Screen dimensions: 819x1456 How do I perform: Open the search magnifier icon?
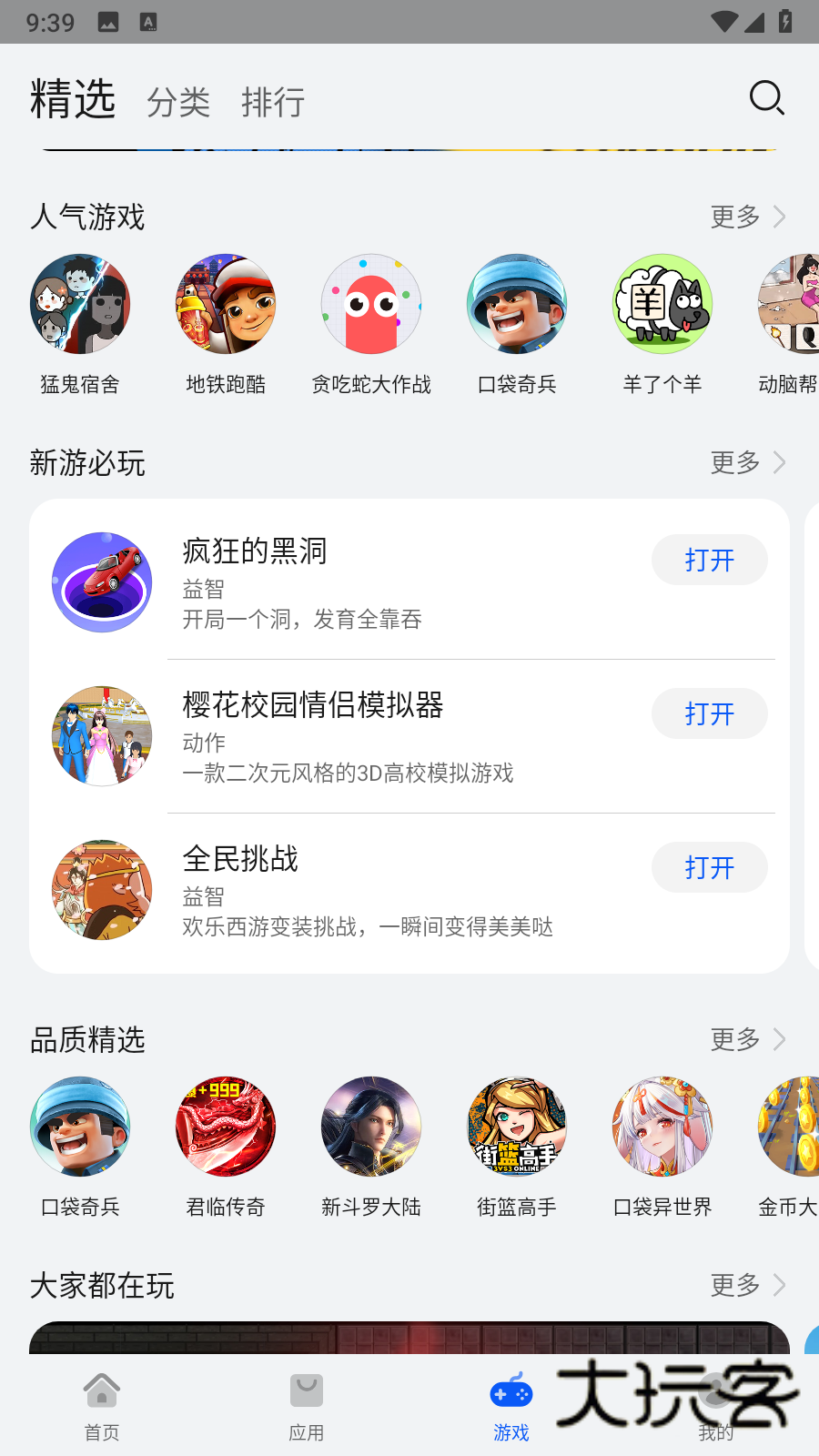click(767, 98)
